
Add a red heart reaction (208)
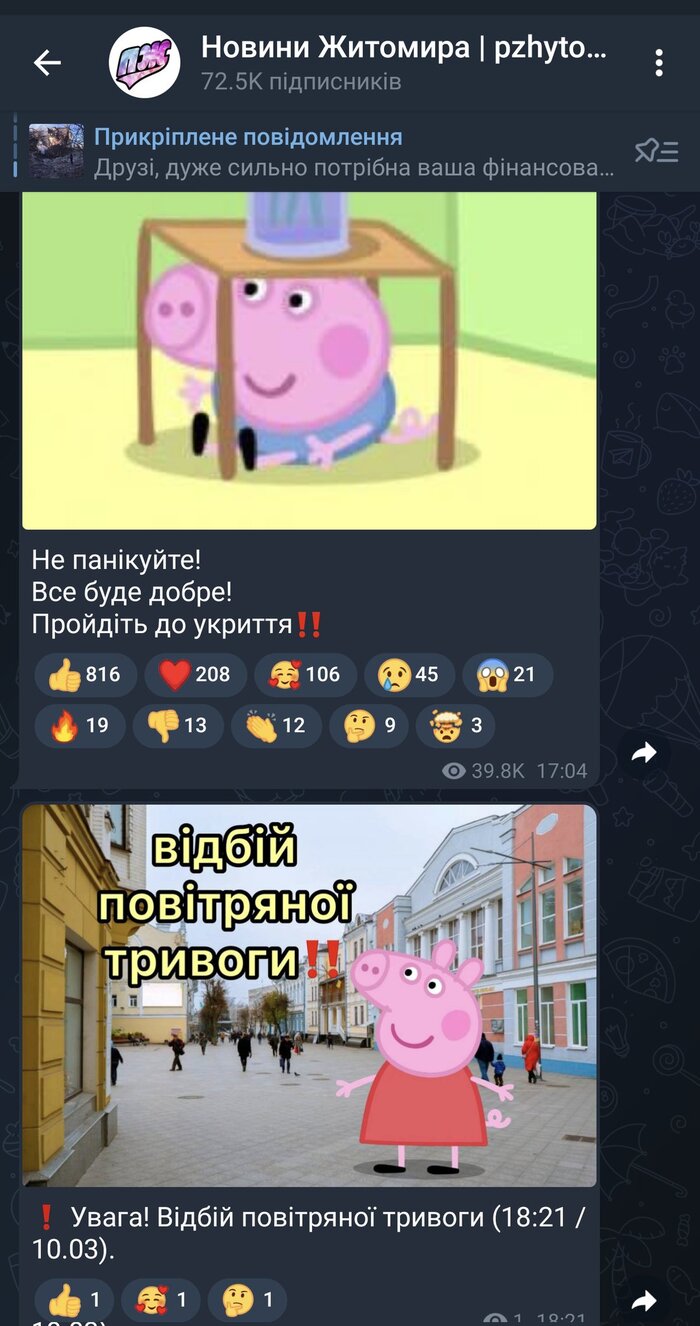[195, 675]
